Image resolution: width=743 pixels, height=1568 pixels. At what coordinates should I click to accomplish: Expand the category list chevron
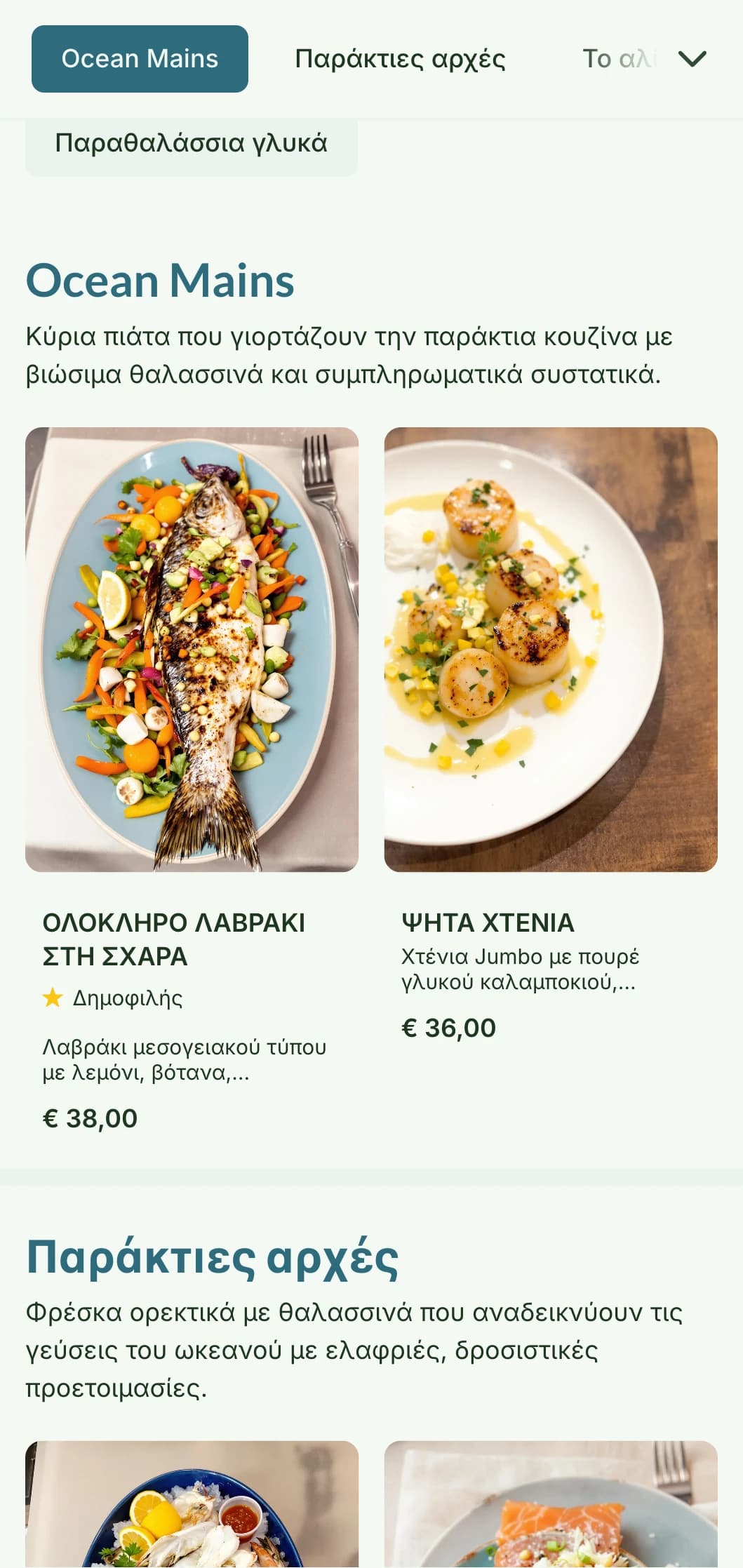click(692, 59)
